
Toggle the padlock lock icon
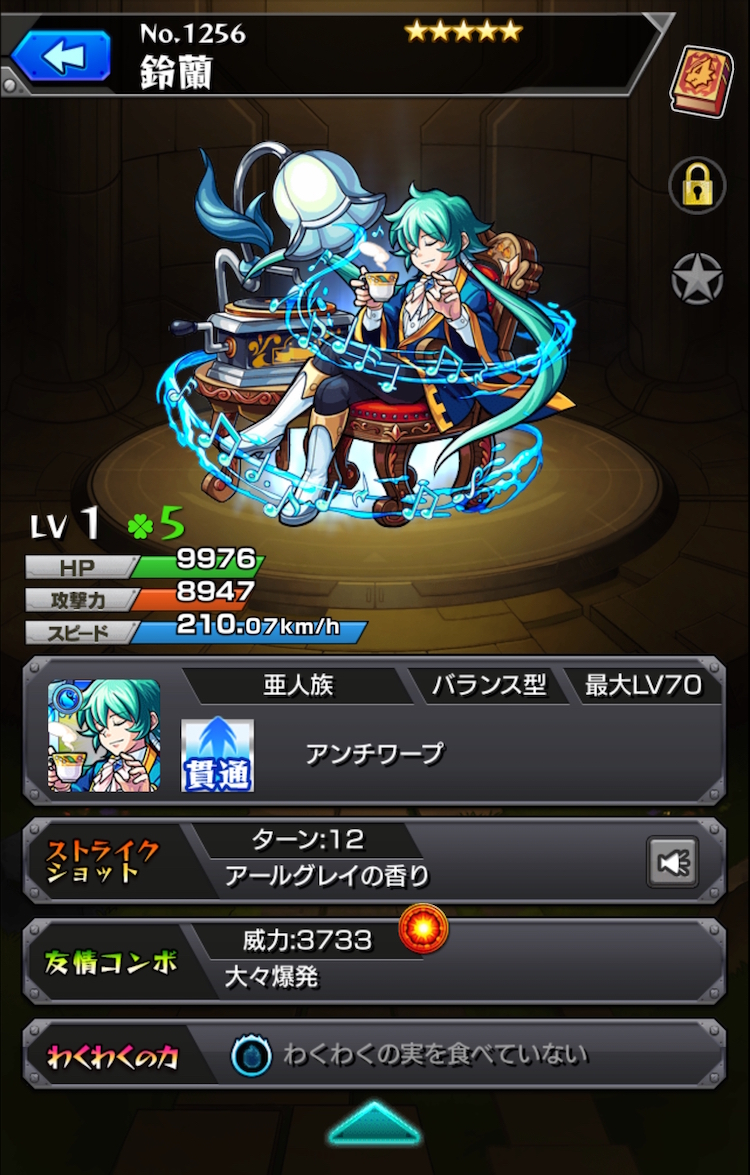697,184
